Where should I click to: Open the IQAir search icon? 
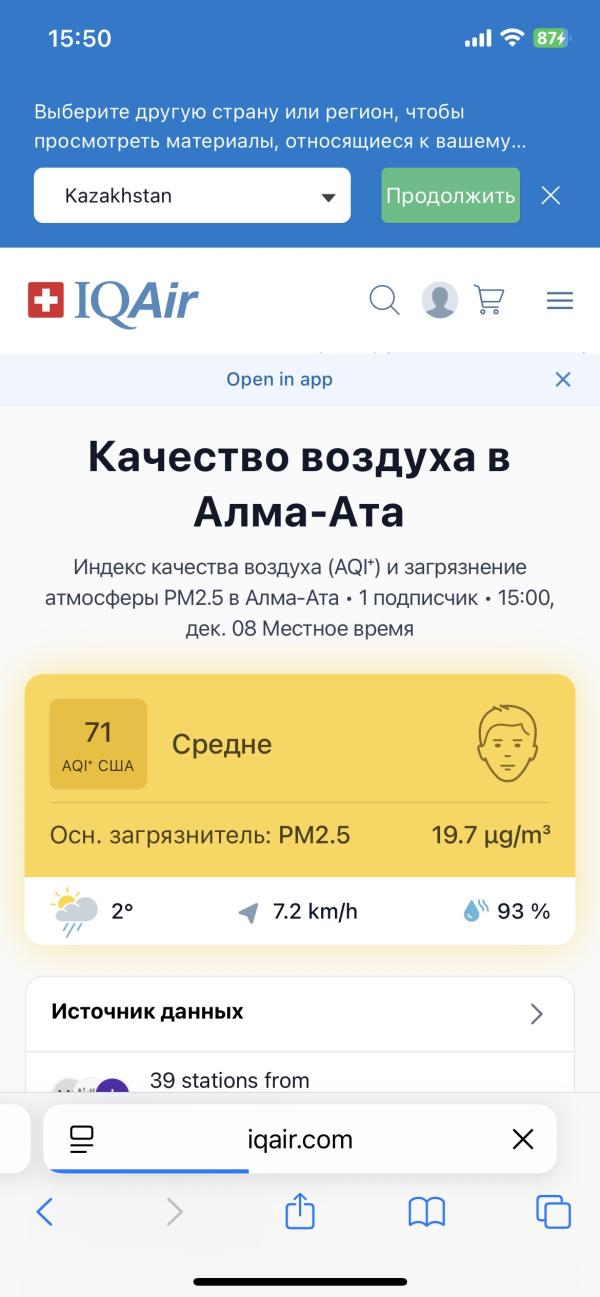point(385,299)
